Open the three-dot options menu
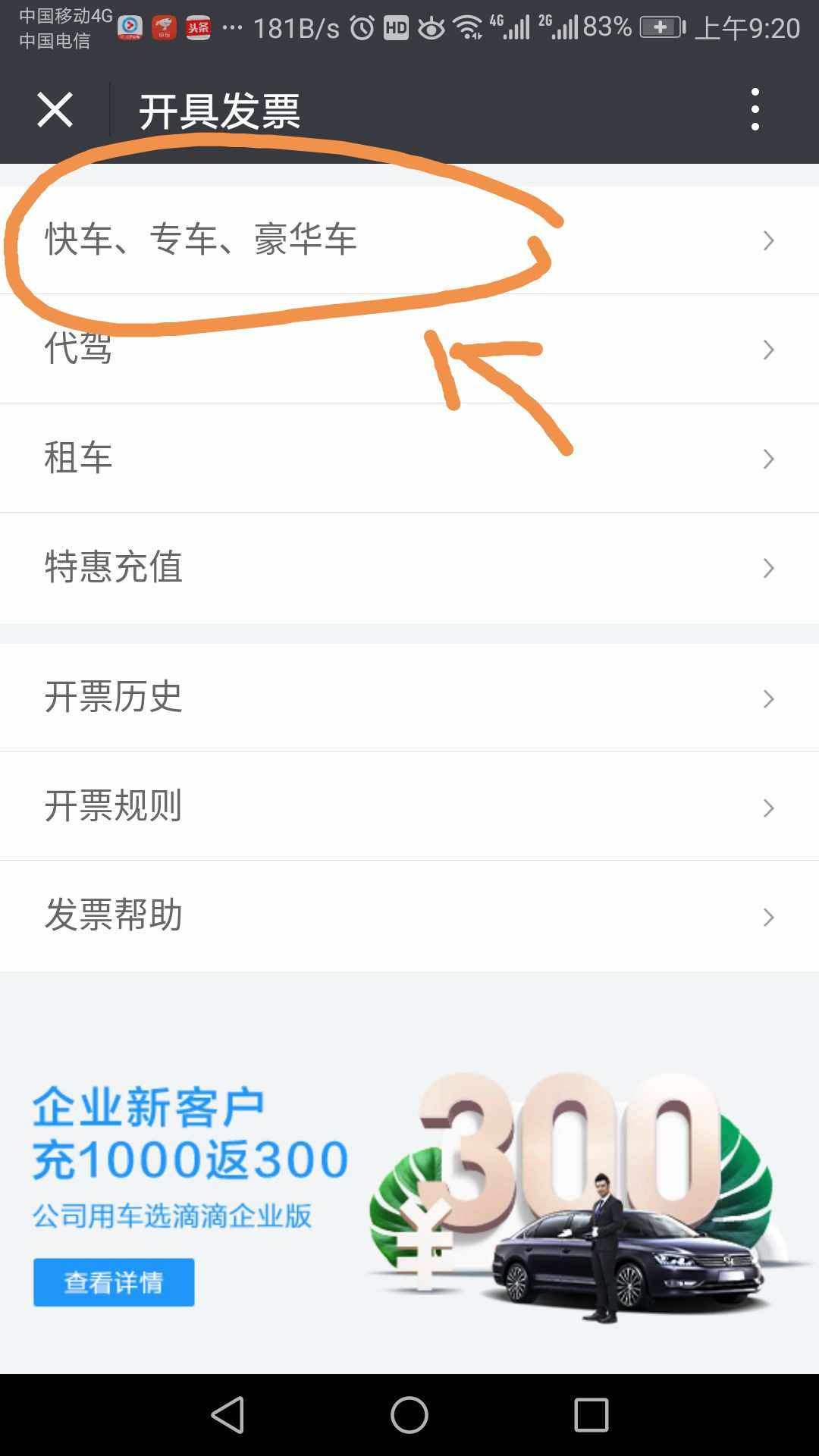The image size is (819, 1456). (x=755, y=111)
